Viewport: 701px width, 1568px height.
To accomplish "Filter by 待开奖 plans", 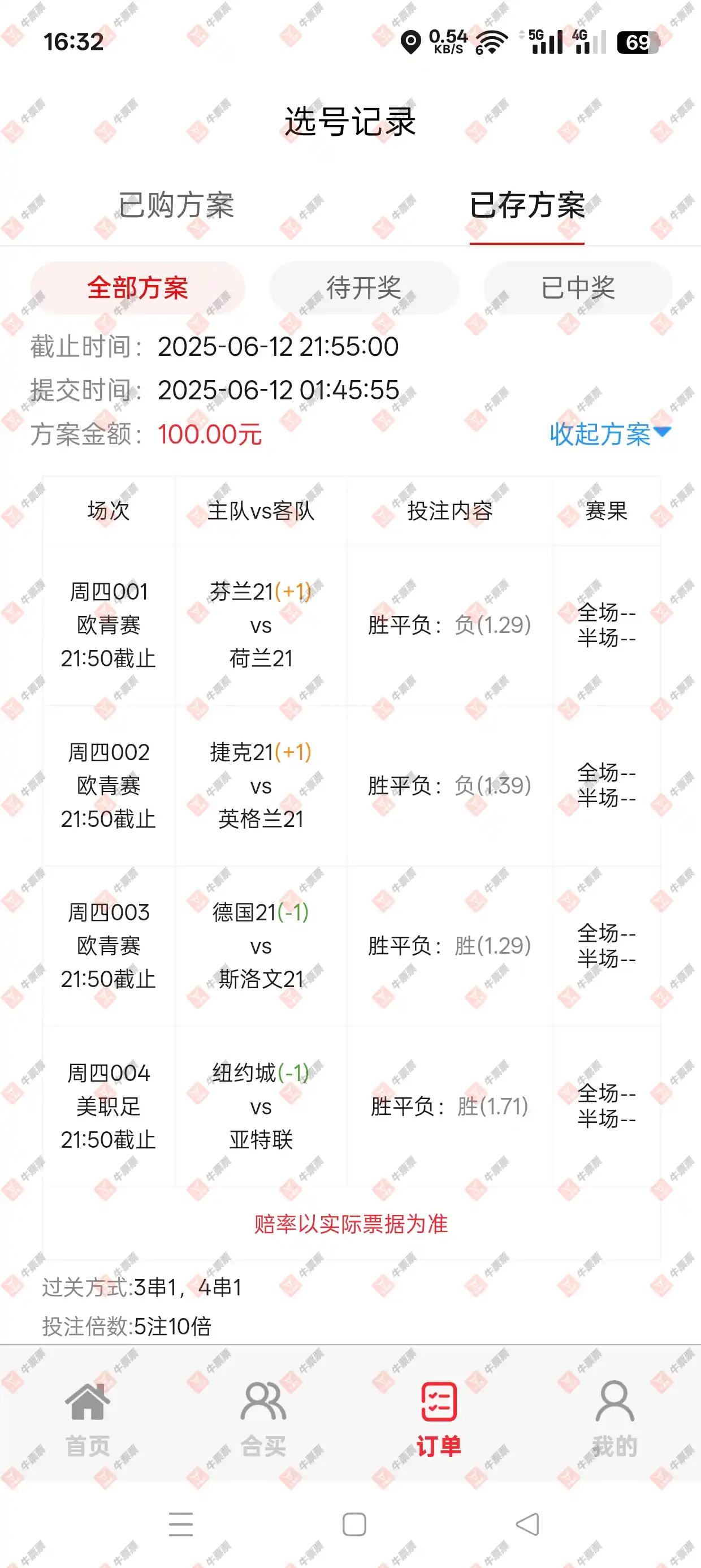I will [364, 288].
